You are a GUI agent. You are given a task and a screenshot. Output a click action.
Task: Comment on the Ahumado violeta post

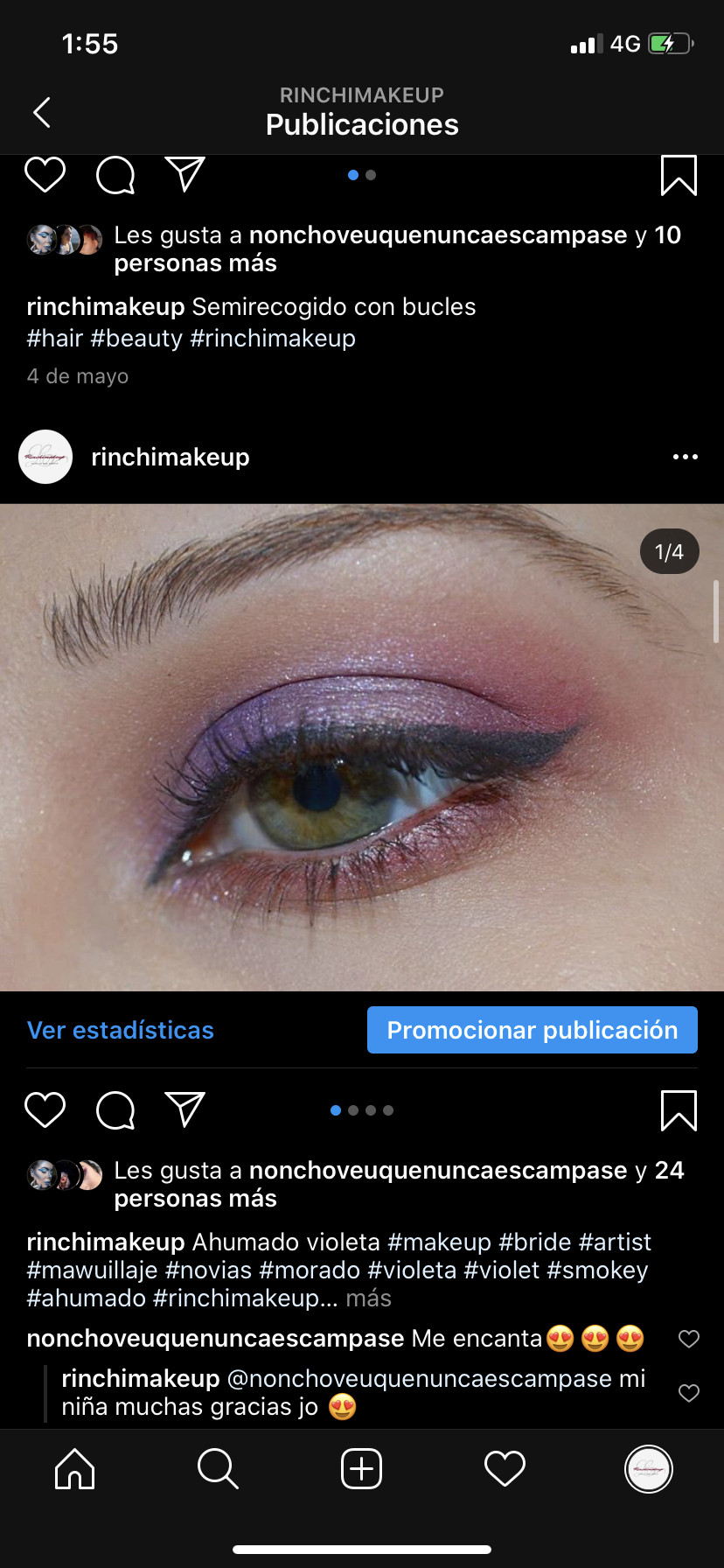click(115, 1109)
